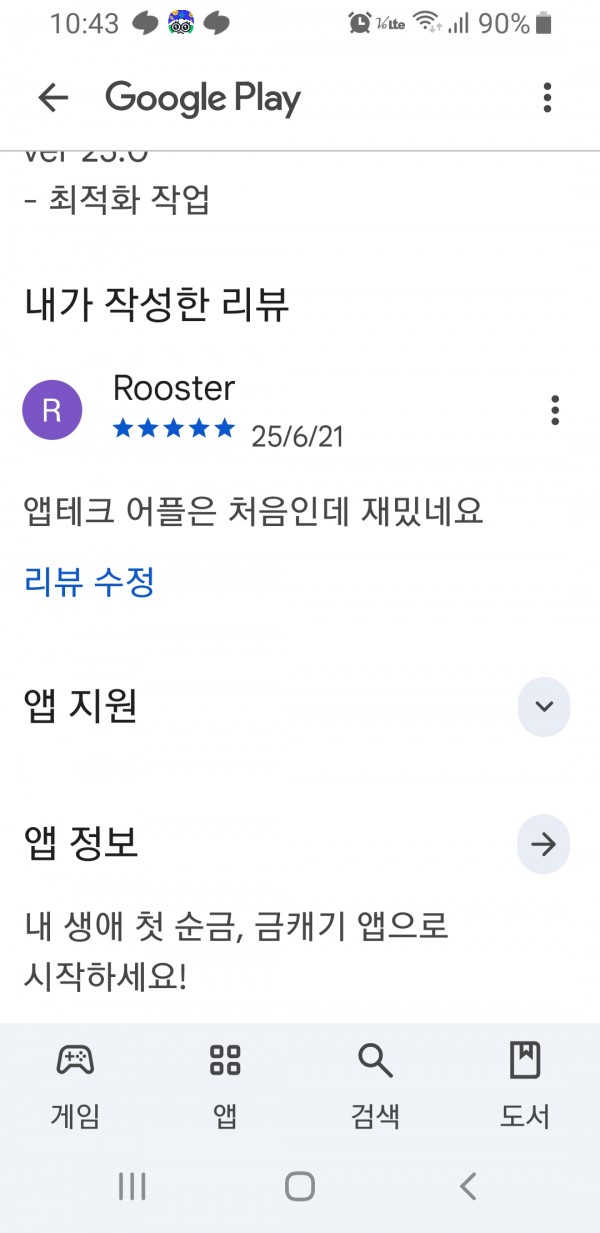Open 앱 정보 details arrow
Screen dimensions: 600x1233
pyautogui.click(x=544, y=845)
